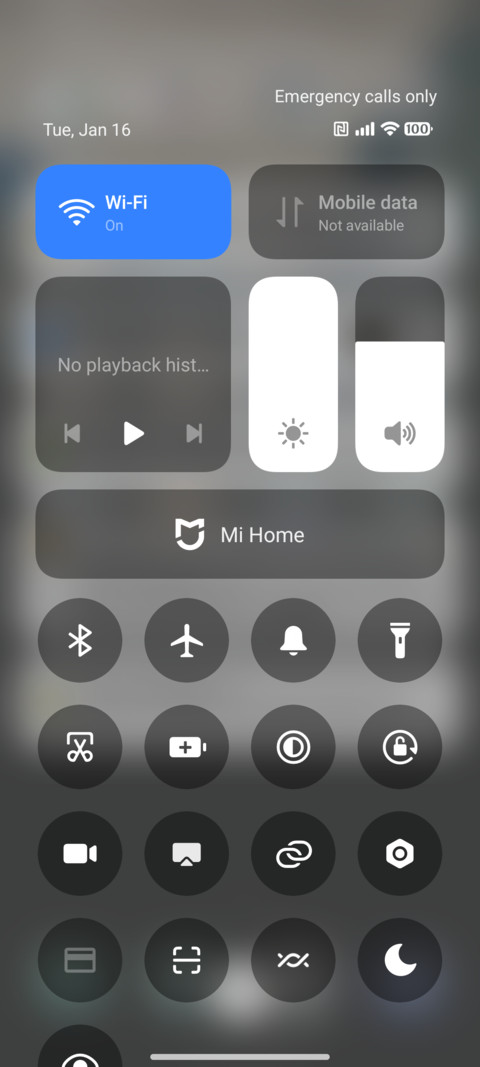Tap the Mobile data tile
Screen dimensions: 480x1067
347,212
